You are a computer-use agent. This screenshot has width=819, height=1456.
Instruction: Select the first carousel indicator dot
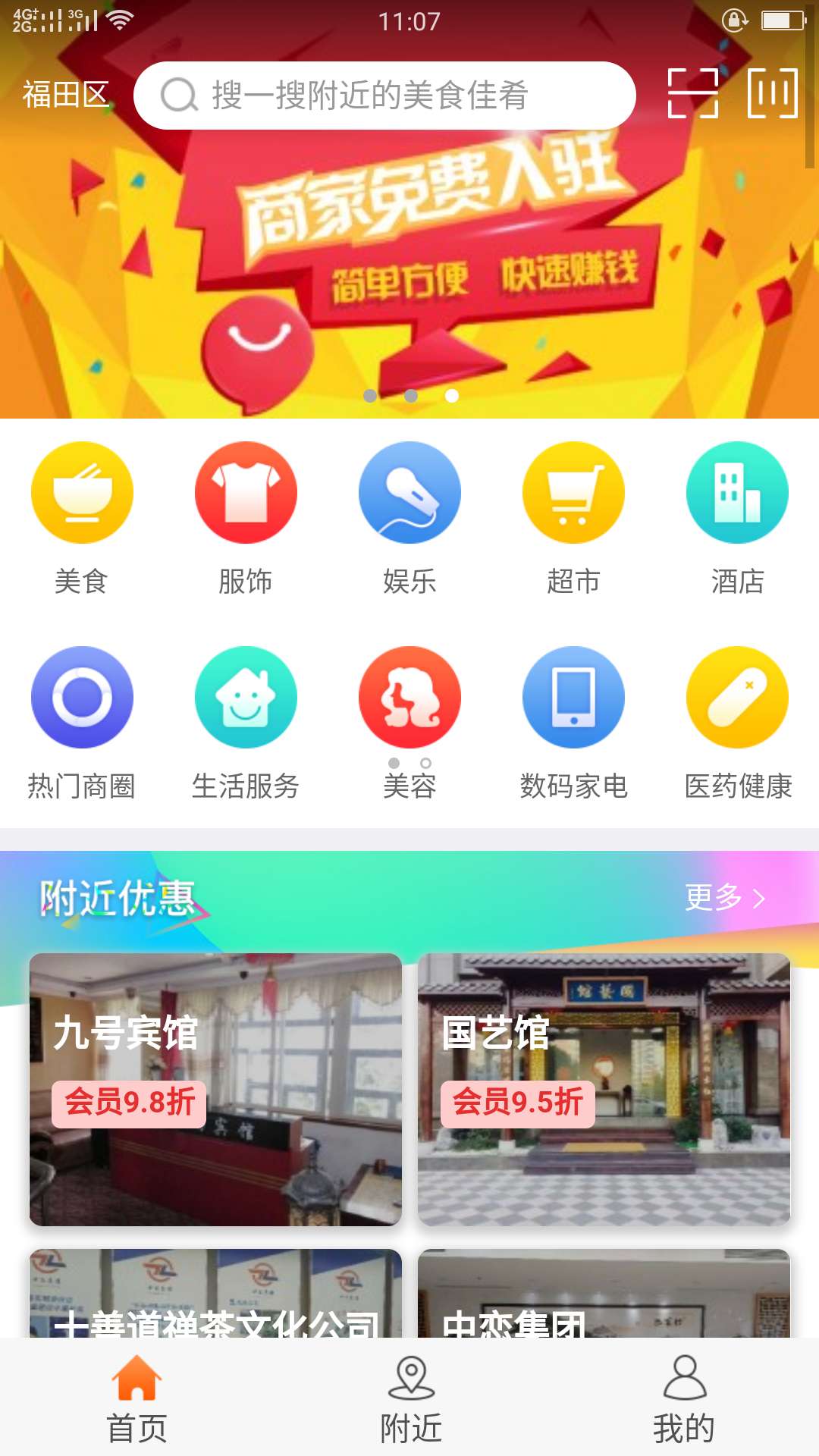click(x=370, y=395)
